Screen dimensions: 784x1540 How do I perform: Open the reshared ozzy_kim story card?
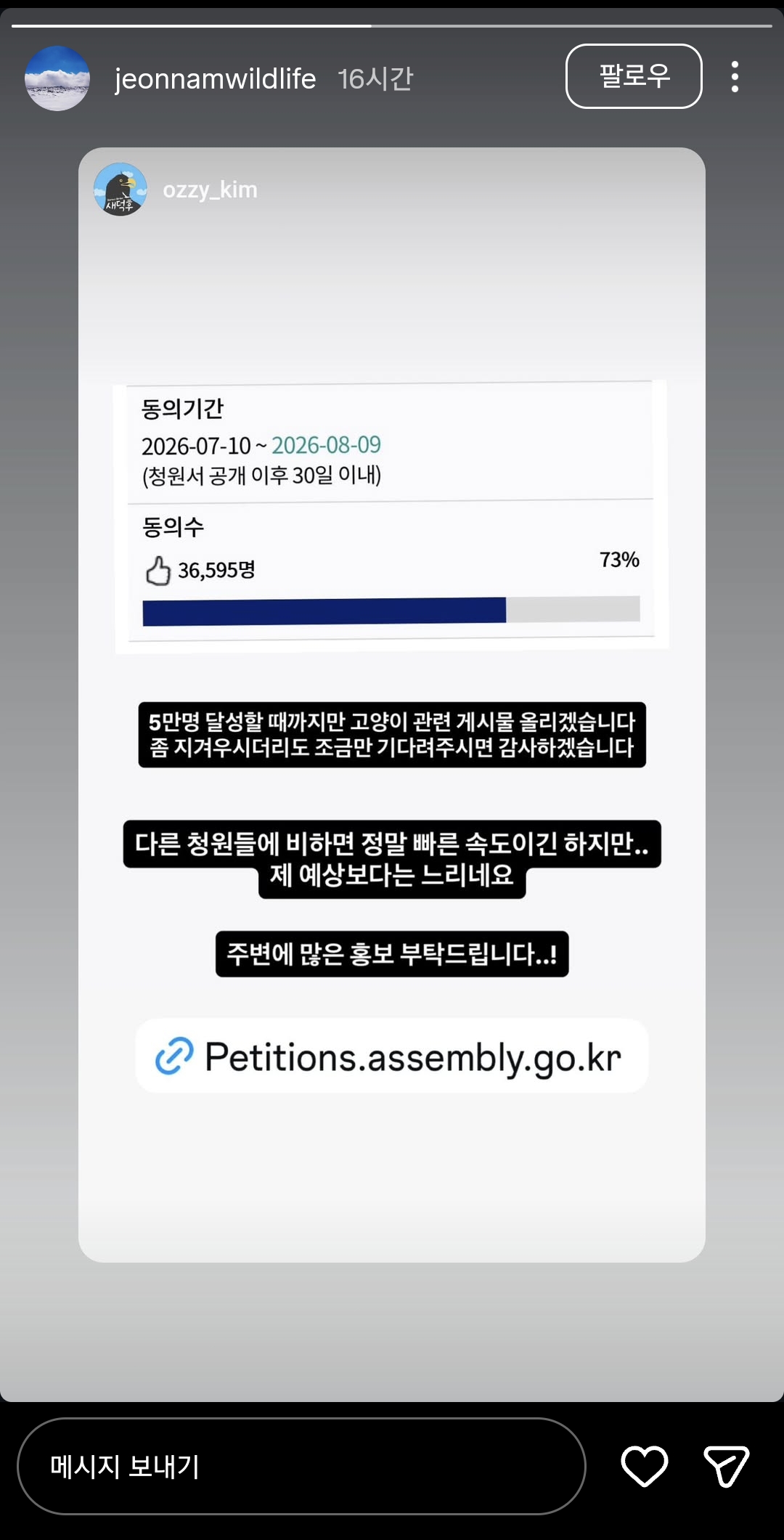(x=392, y=704)
